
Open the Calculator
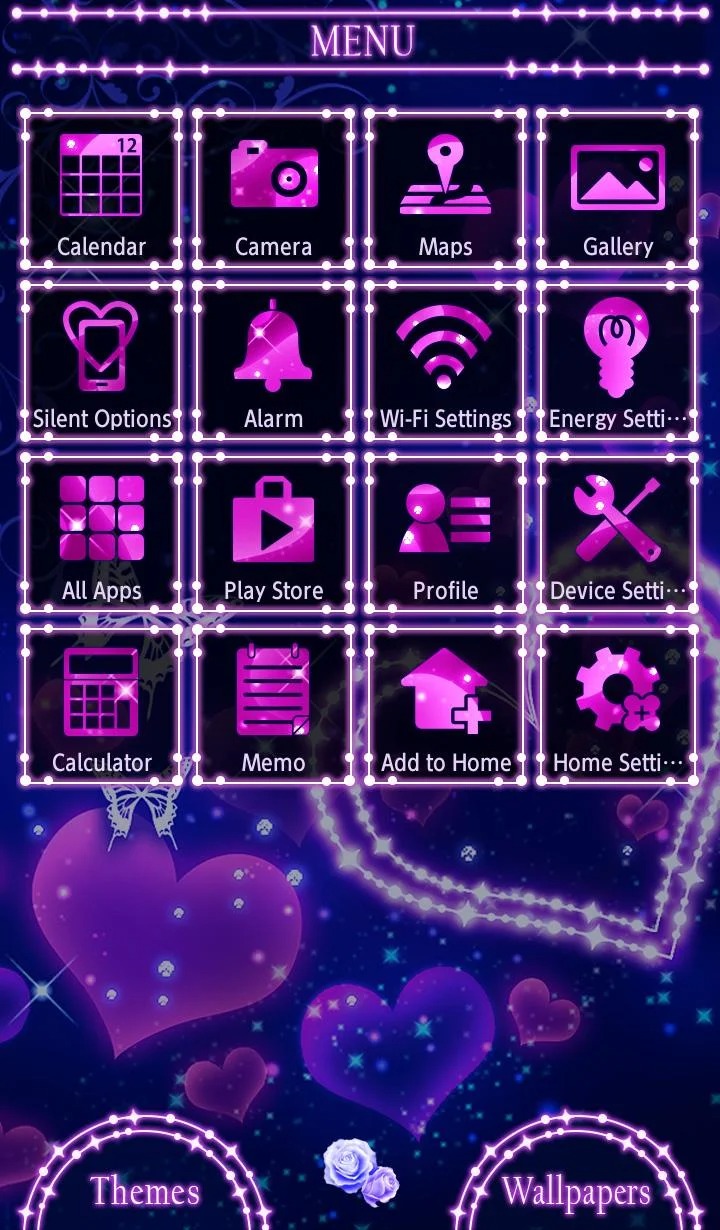[x=102, y=706]
